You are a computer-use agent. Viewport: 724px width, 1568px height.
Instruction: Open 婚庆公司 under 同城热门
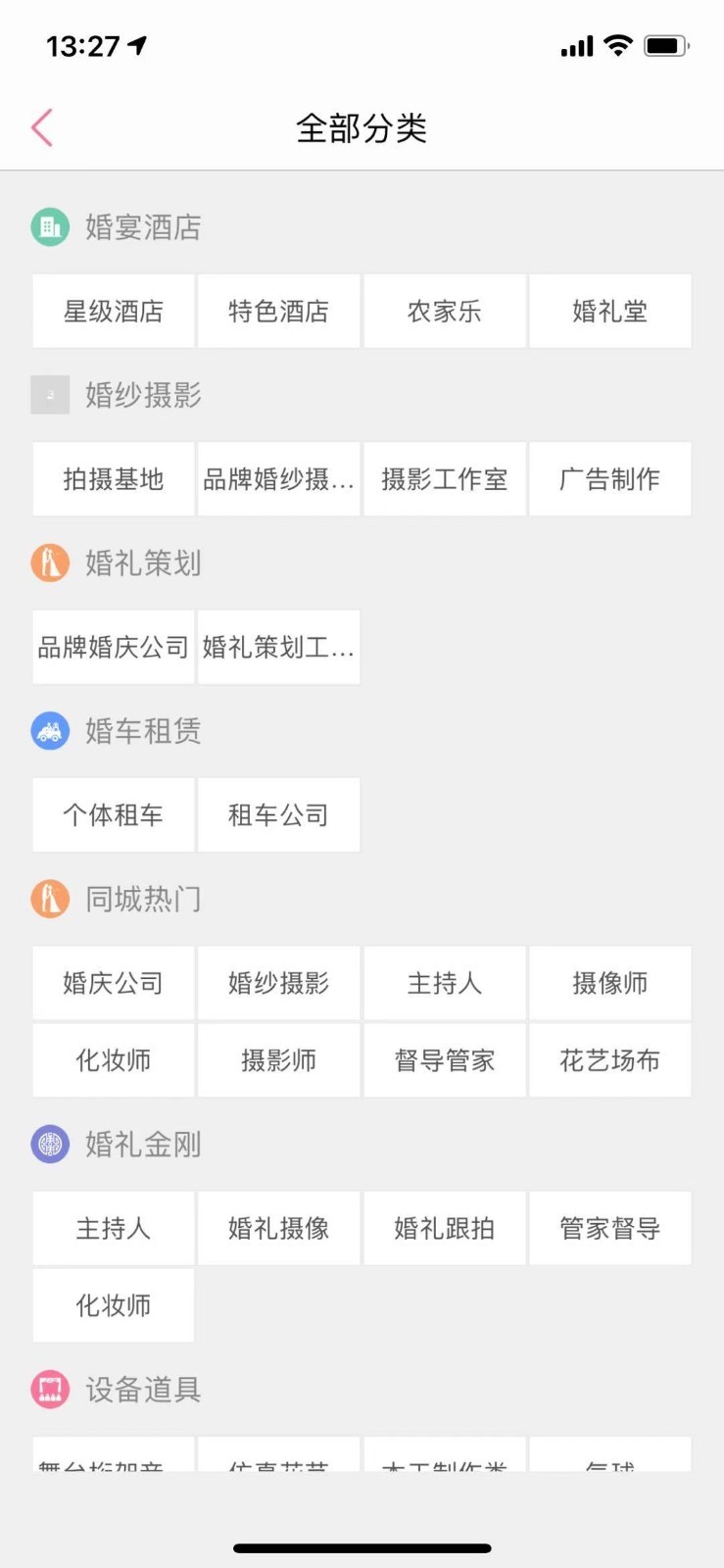114,983
